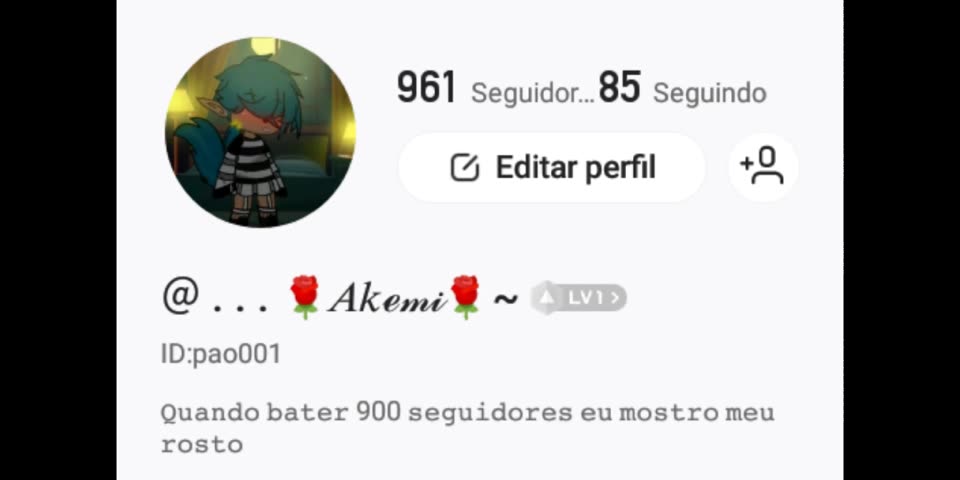The width and height of the screenshot is (960, 480).
Task: Open the LV1 level badge
Action: (x=579, y=297)
